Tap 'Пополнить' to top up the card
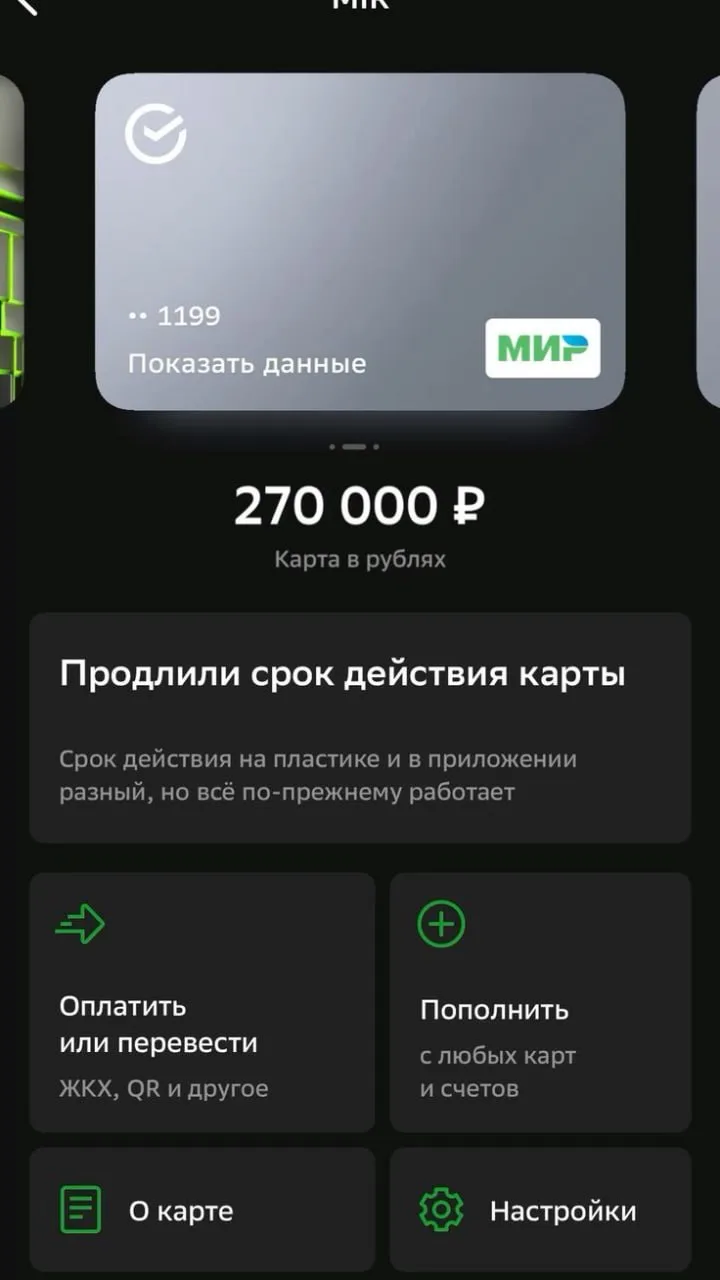720x1280 pixels. [540, 1002]
